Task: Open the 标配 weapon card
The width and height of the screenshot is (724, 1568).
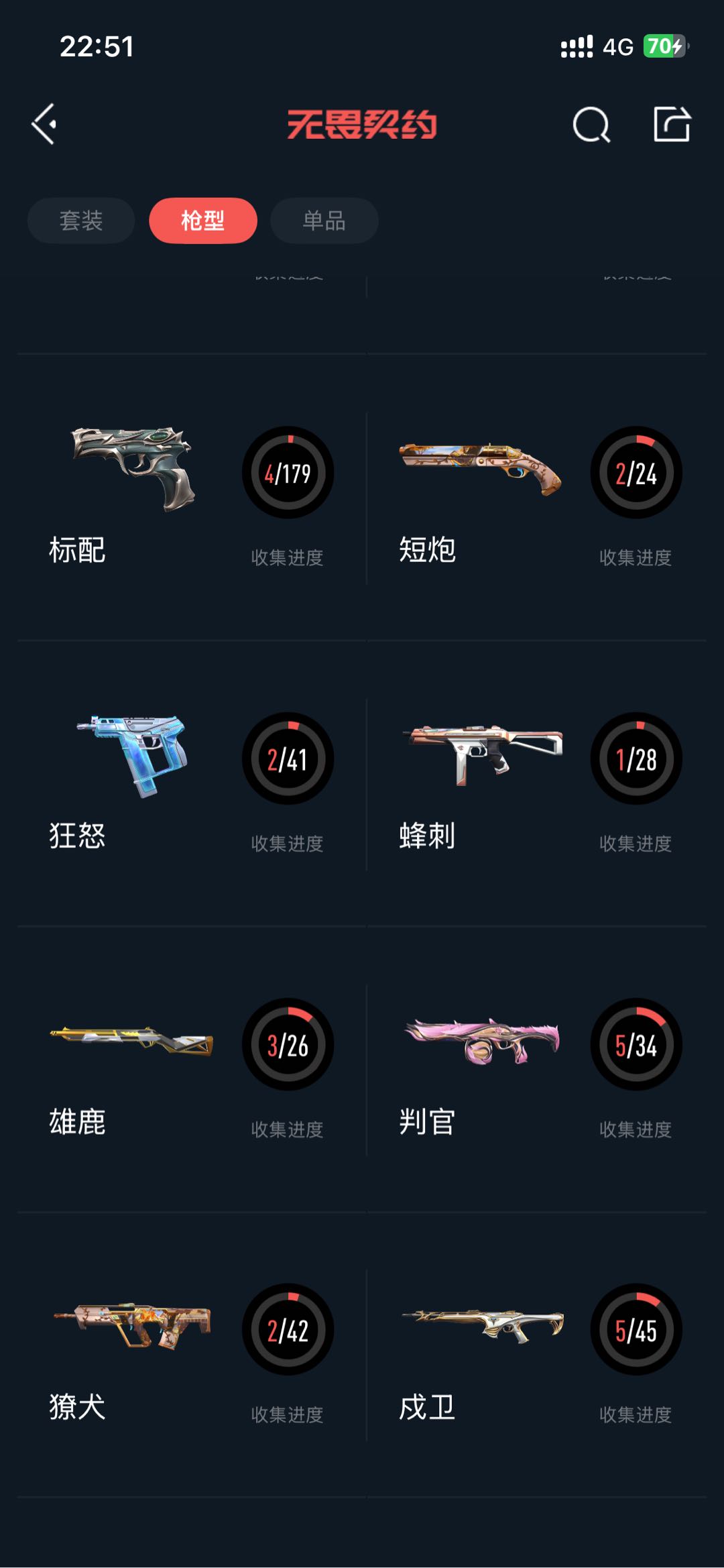Action: pyautogui.click(x=191, y=496)
